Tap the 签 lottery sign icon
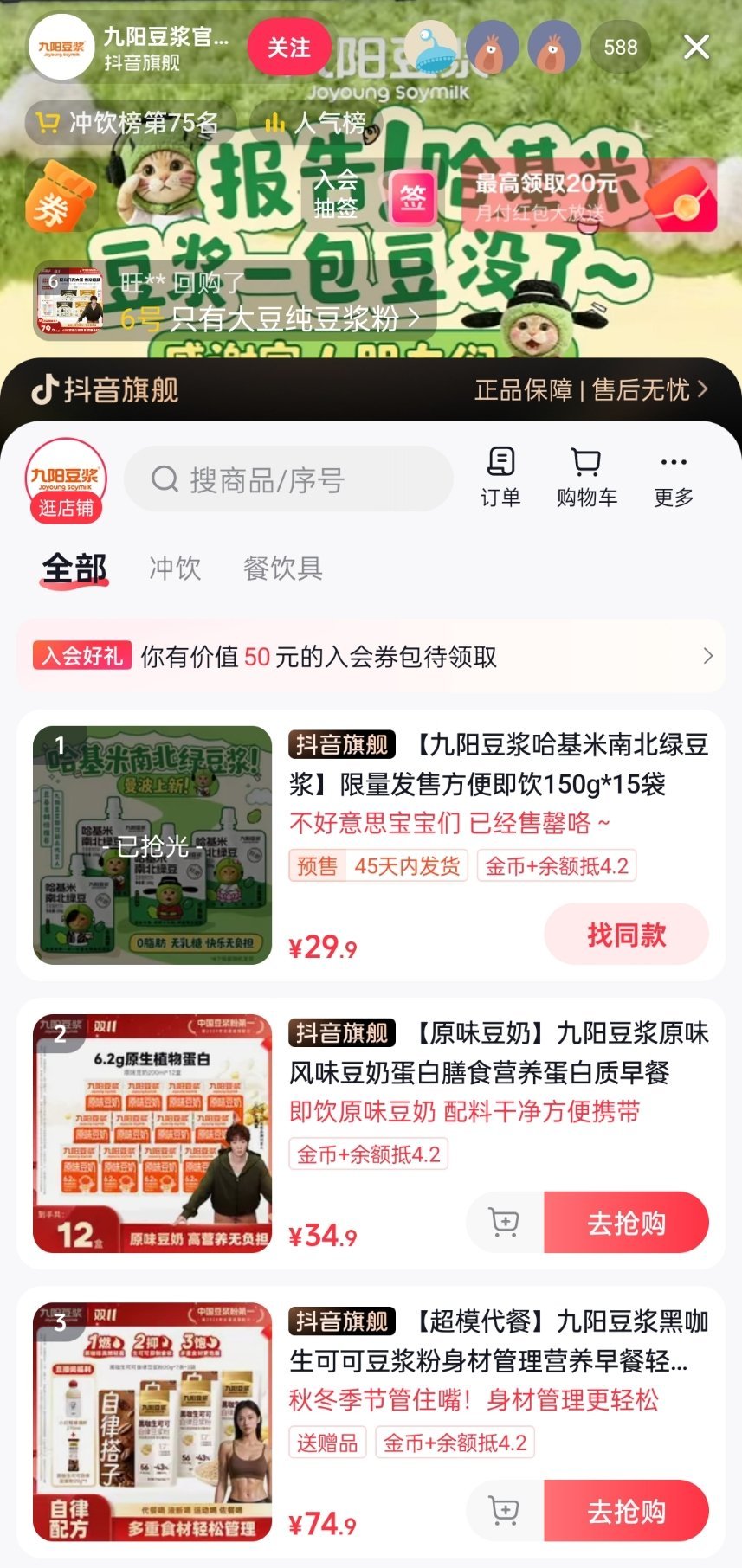Screen dimensions: 742x1568 point(413,197)
